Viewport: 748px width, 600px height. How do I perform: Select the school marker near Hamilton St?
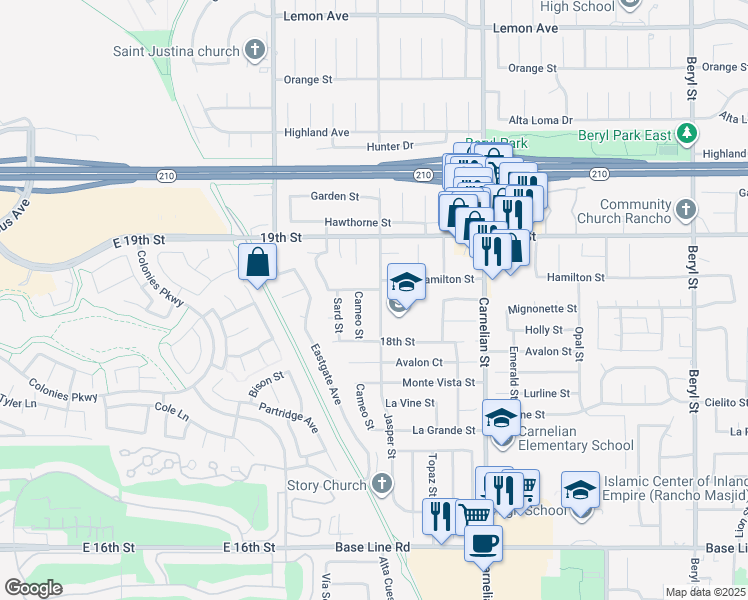point(406,282)
